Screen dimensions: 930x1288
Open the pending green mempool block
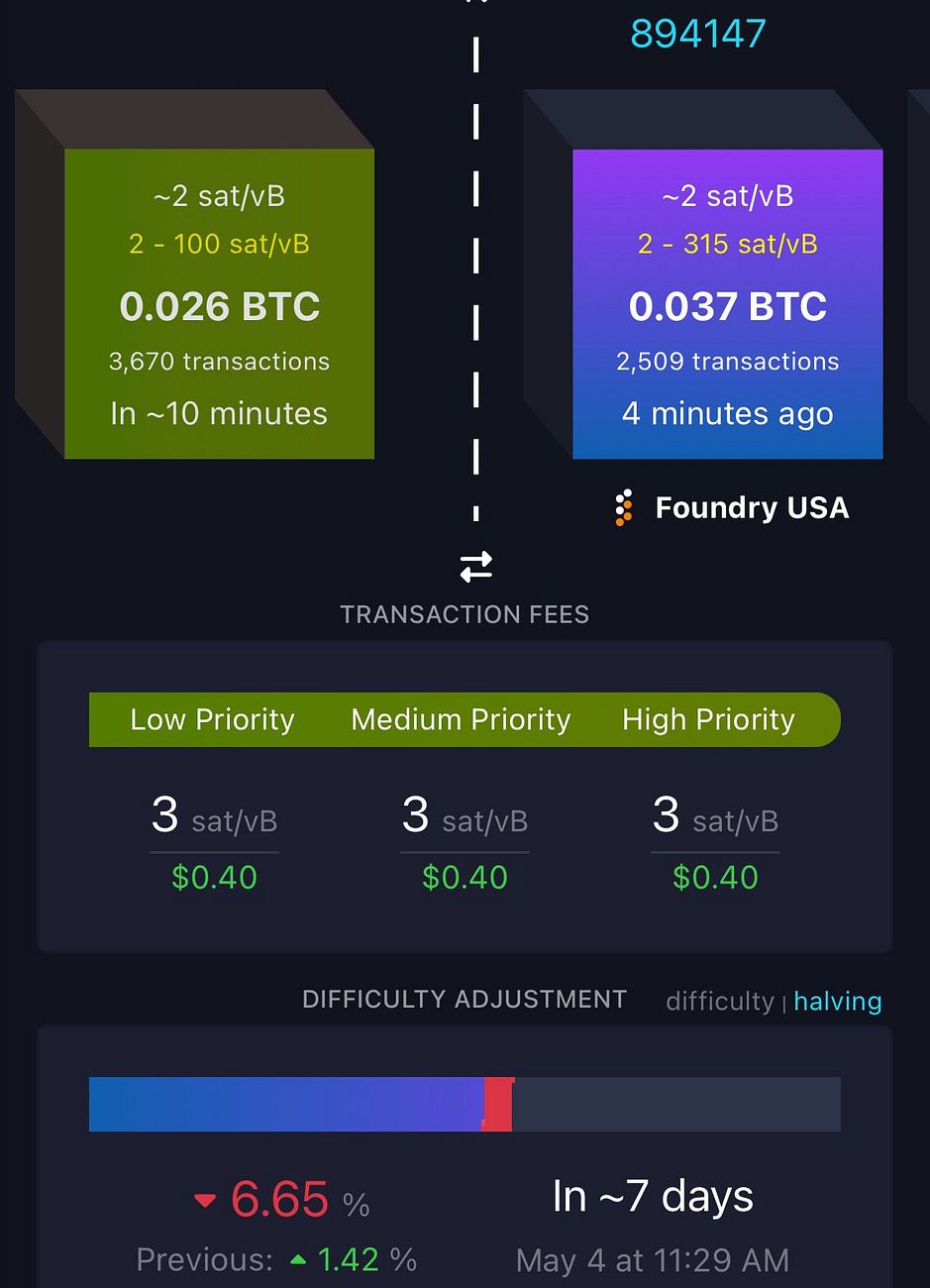click(219, 303)
